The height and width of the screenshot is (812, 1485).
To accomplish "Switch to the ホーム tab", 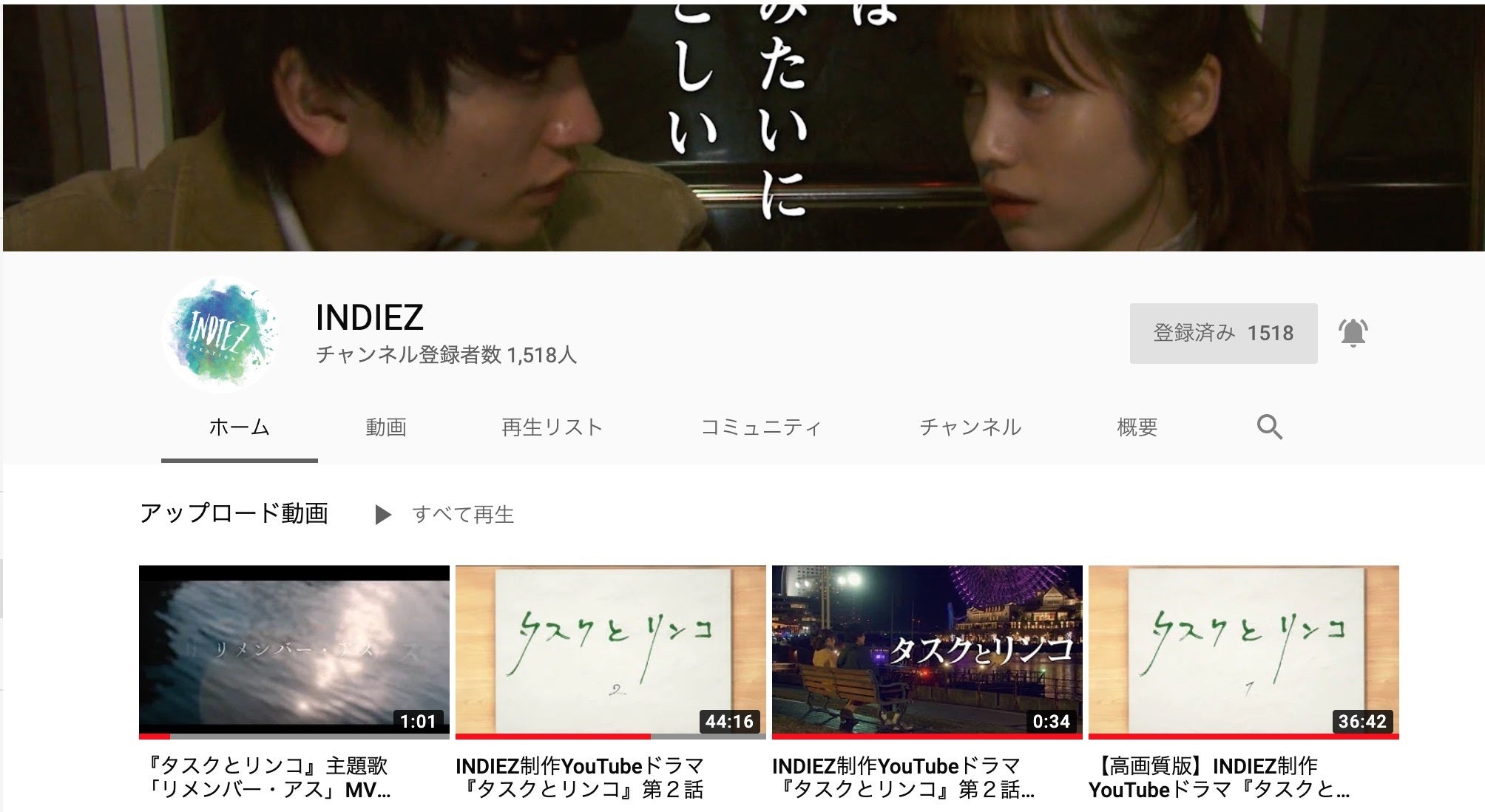I will [x=239, y=427].
